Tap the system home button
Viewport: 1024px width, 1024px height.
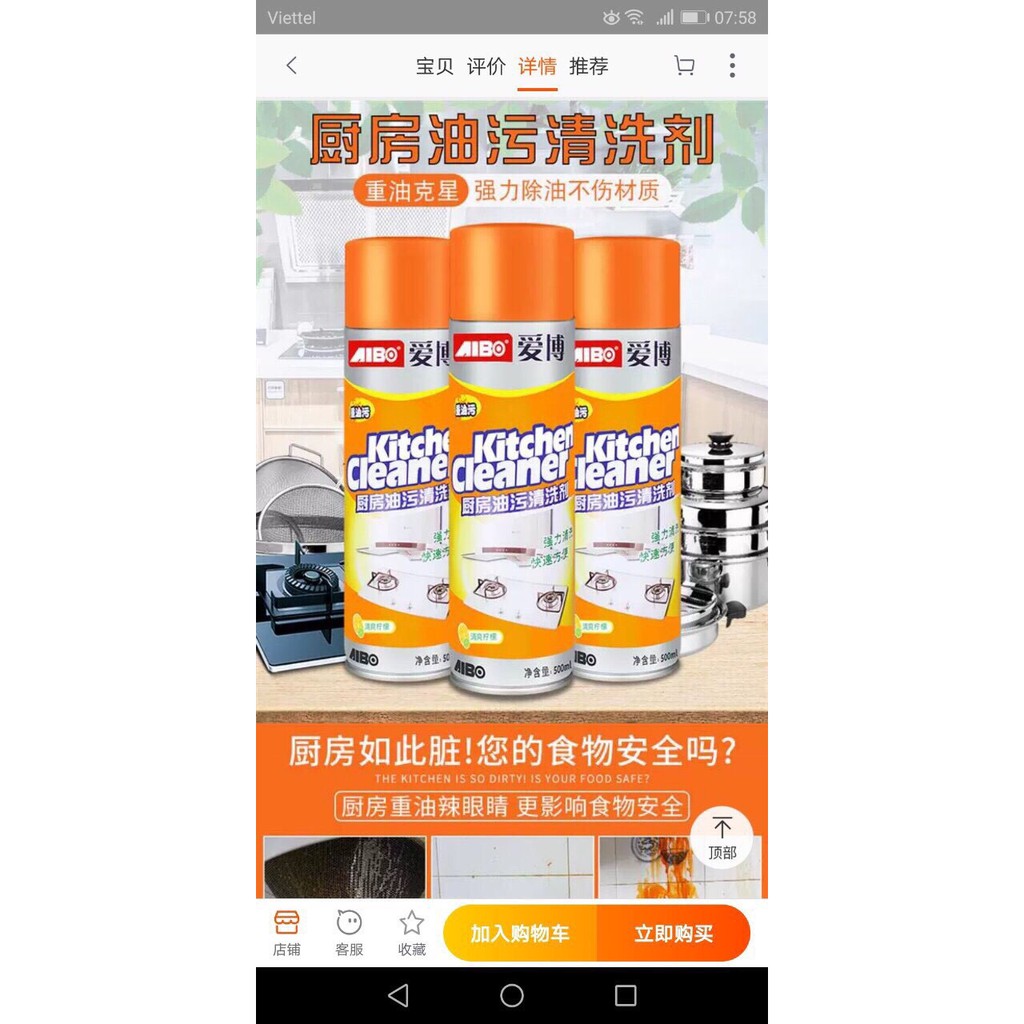pyautogui.click(x=512, y=995)
